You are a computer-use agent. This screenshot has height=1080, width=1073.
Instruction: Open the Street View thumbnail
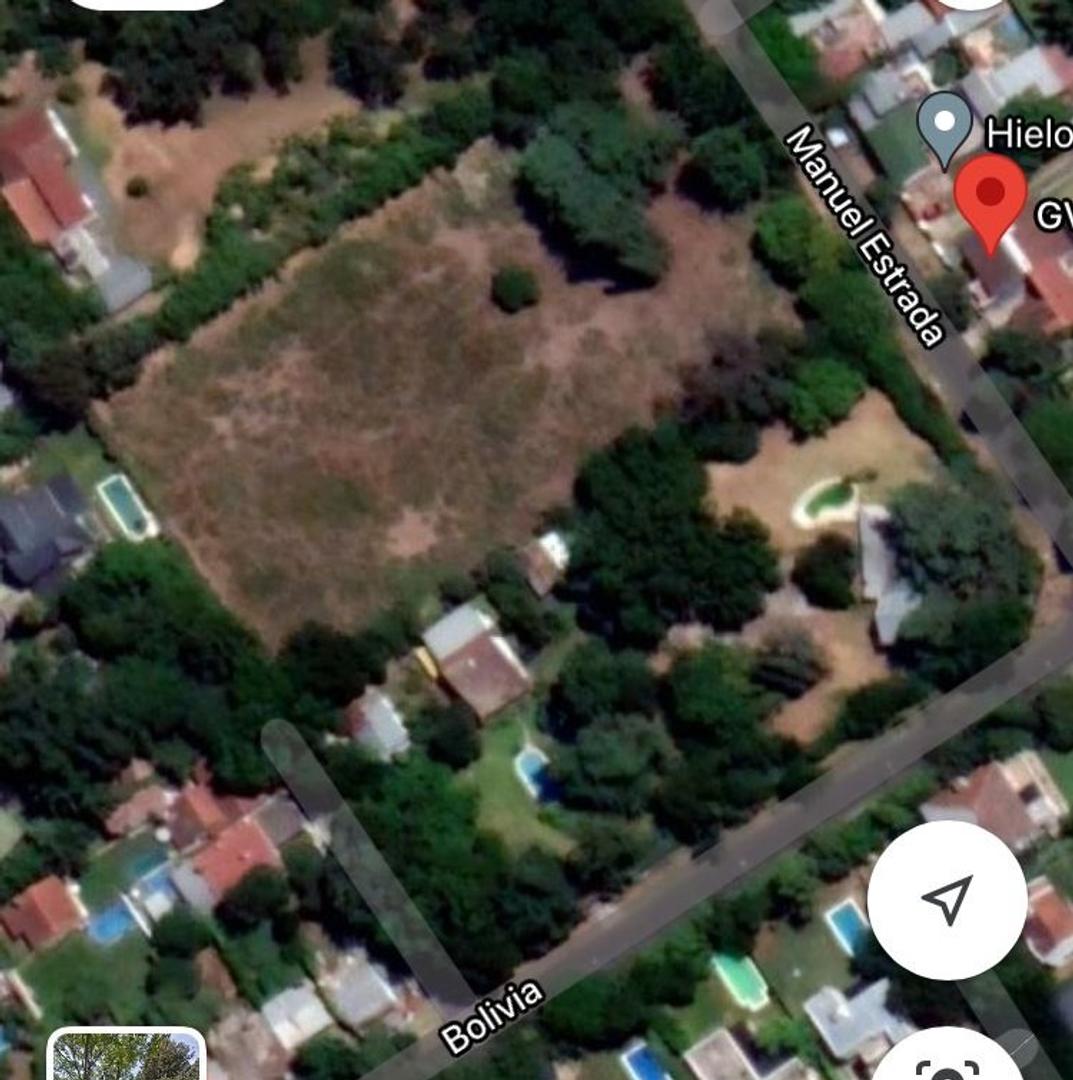coord(126,1055)
